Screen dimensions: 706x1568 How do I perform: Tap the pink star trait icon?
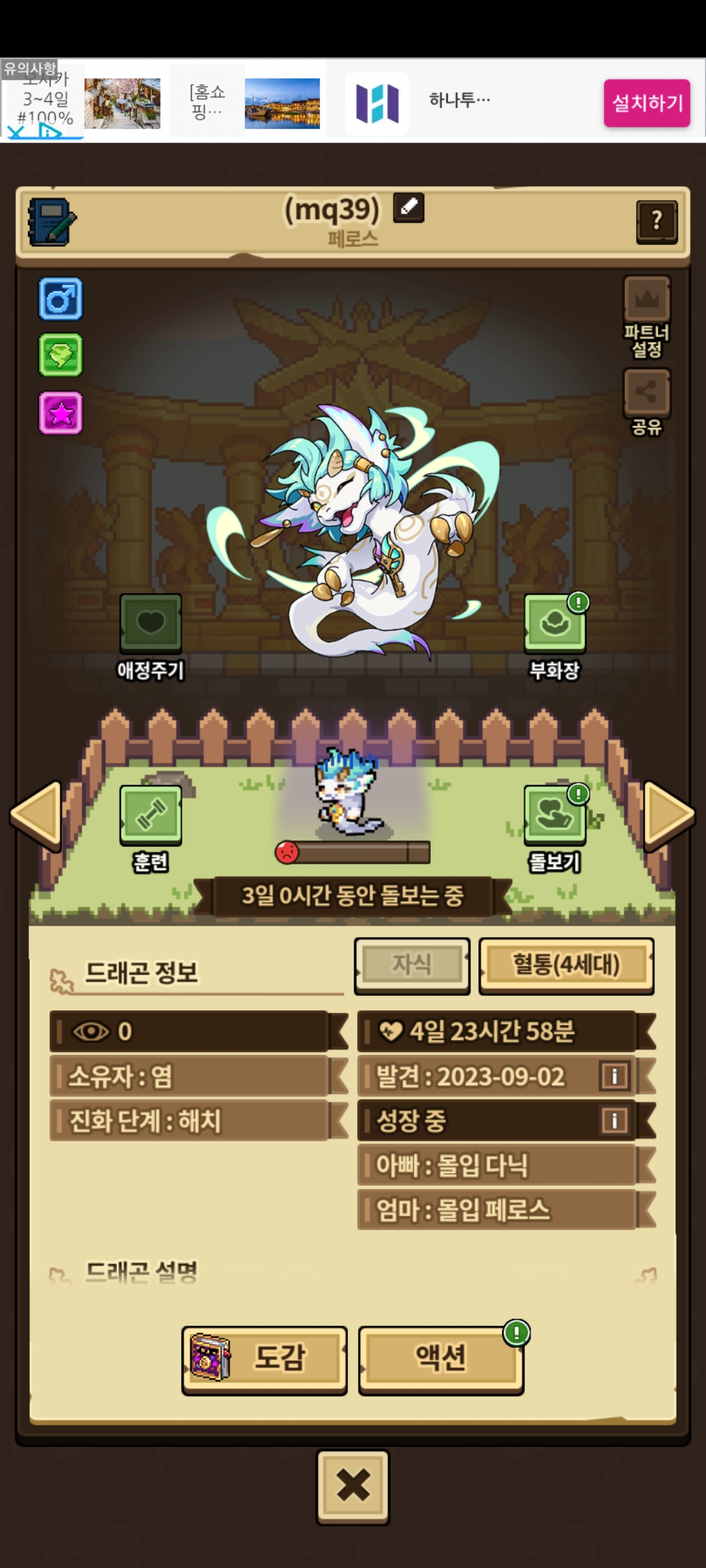tap(61, 413)
